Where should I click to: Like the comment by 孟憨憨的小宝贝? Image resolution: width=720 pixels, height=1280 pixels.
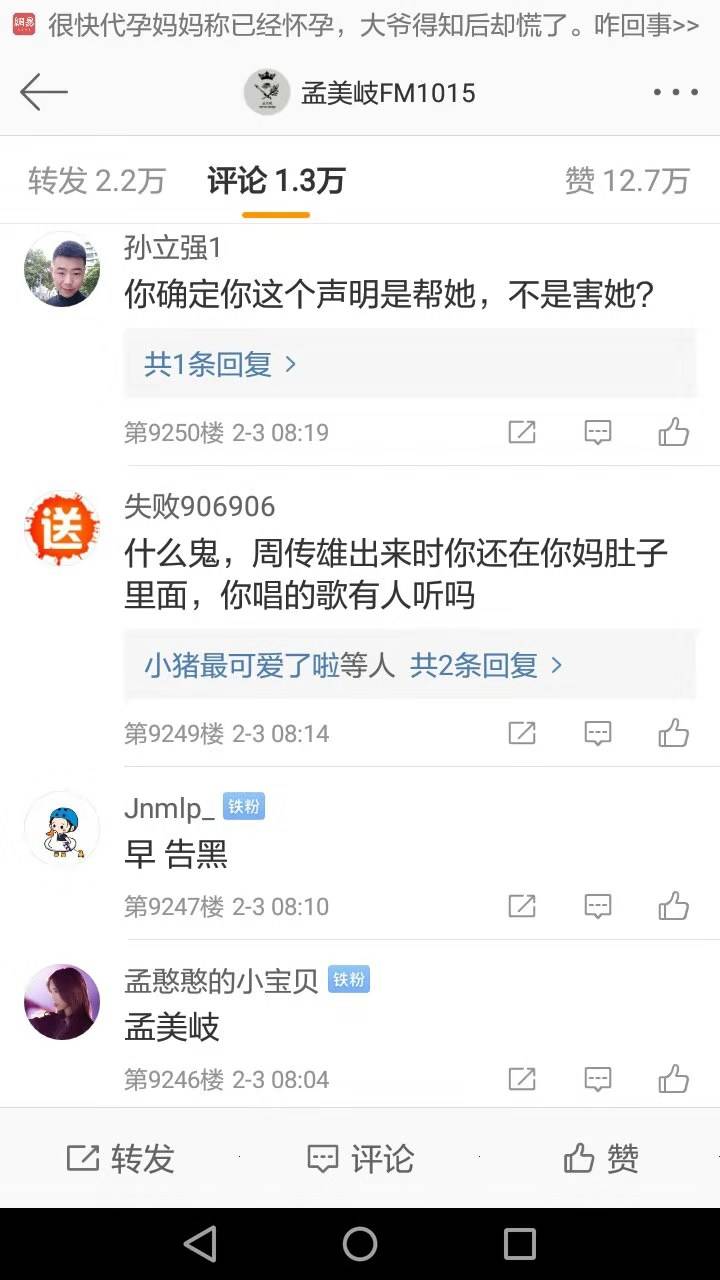674,1079
